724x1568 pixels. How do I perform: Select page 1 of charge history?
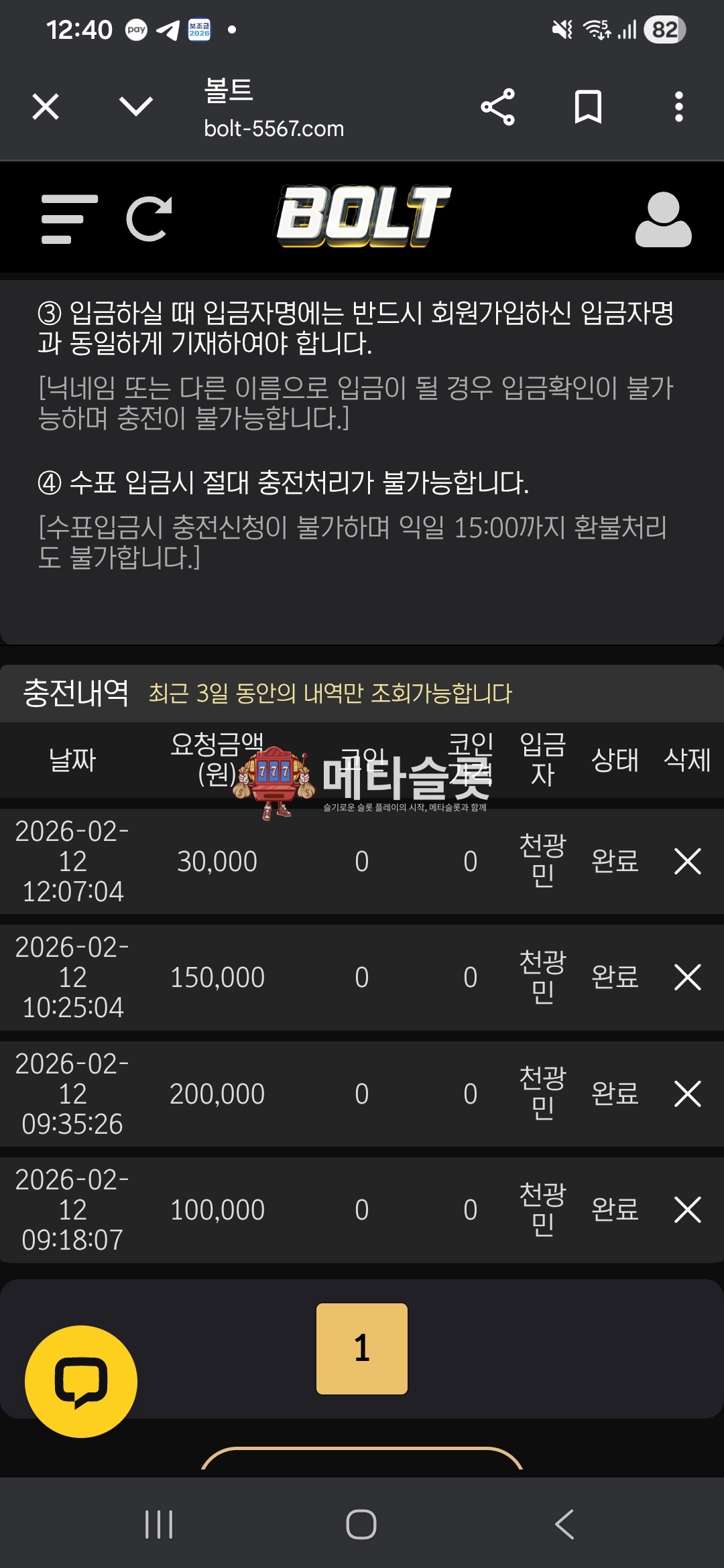[362, 1348]
